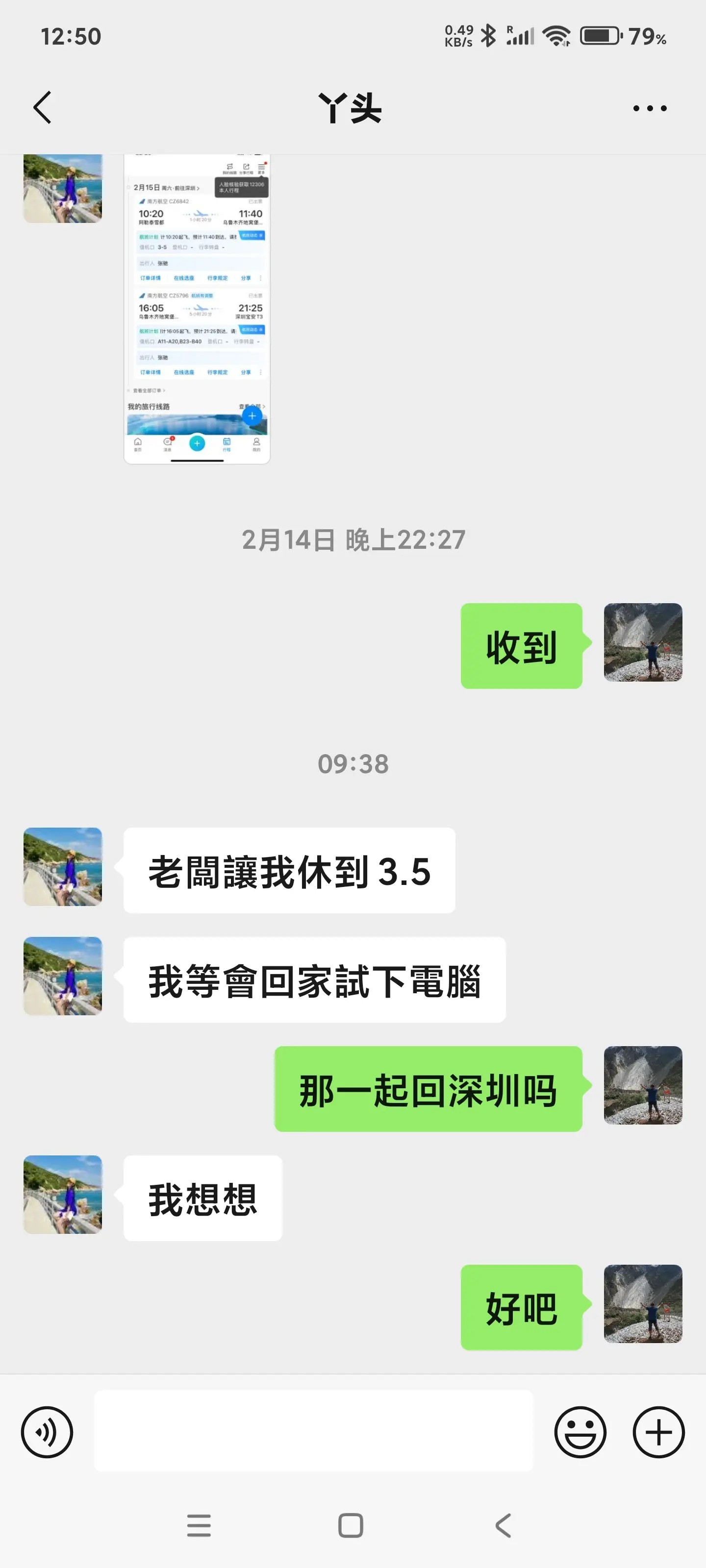Open the plus attachment menu
Viewport: 706px width, 1568px height.
point(658,1432)
